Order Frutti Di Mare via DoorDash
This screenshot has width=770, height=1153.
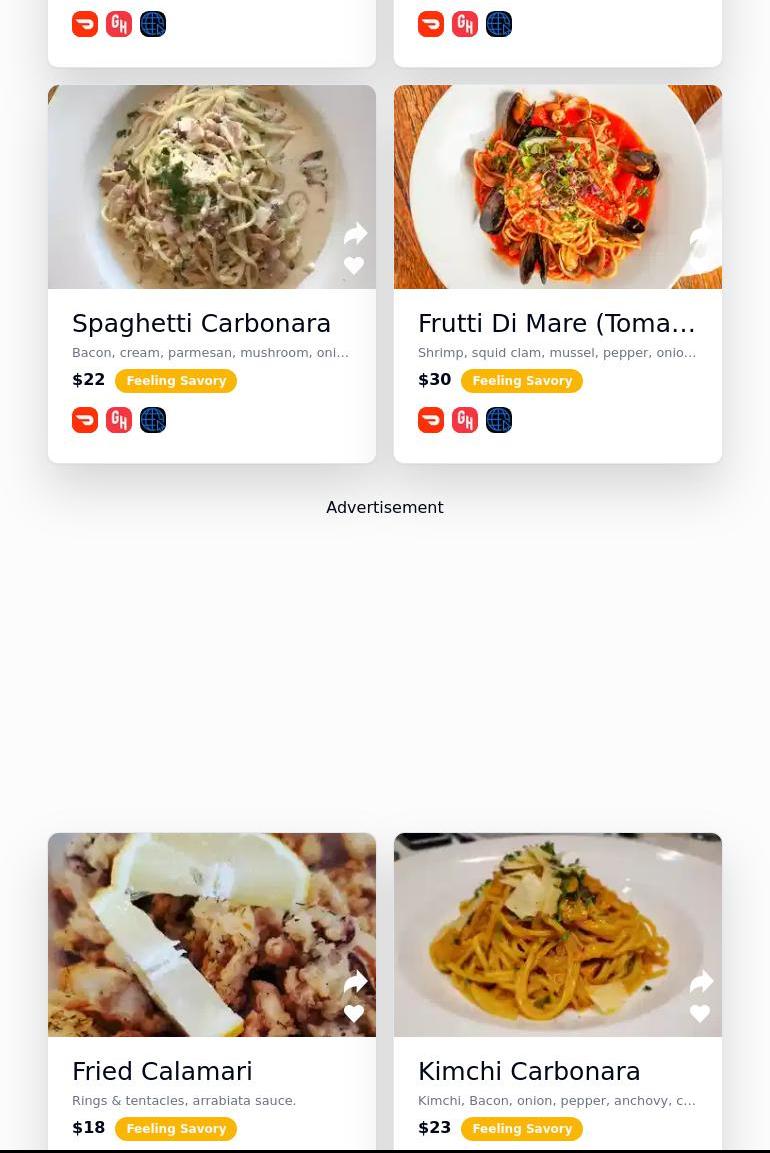click(x=431, y=420)
